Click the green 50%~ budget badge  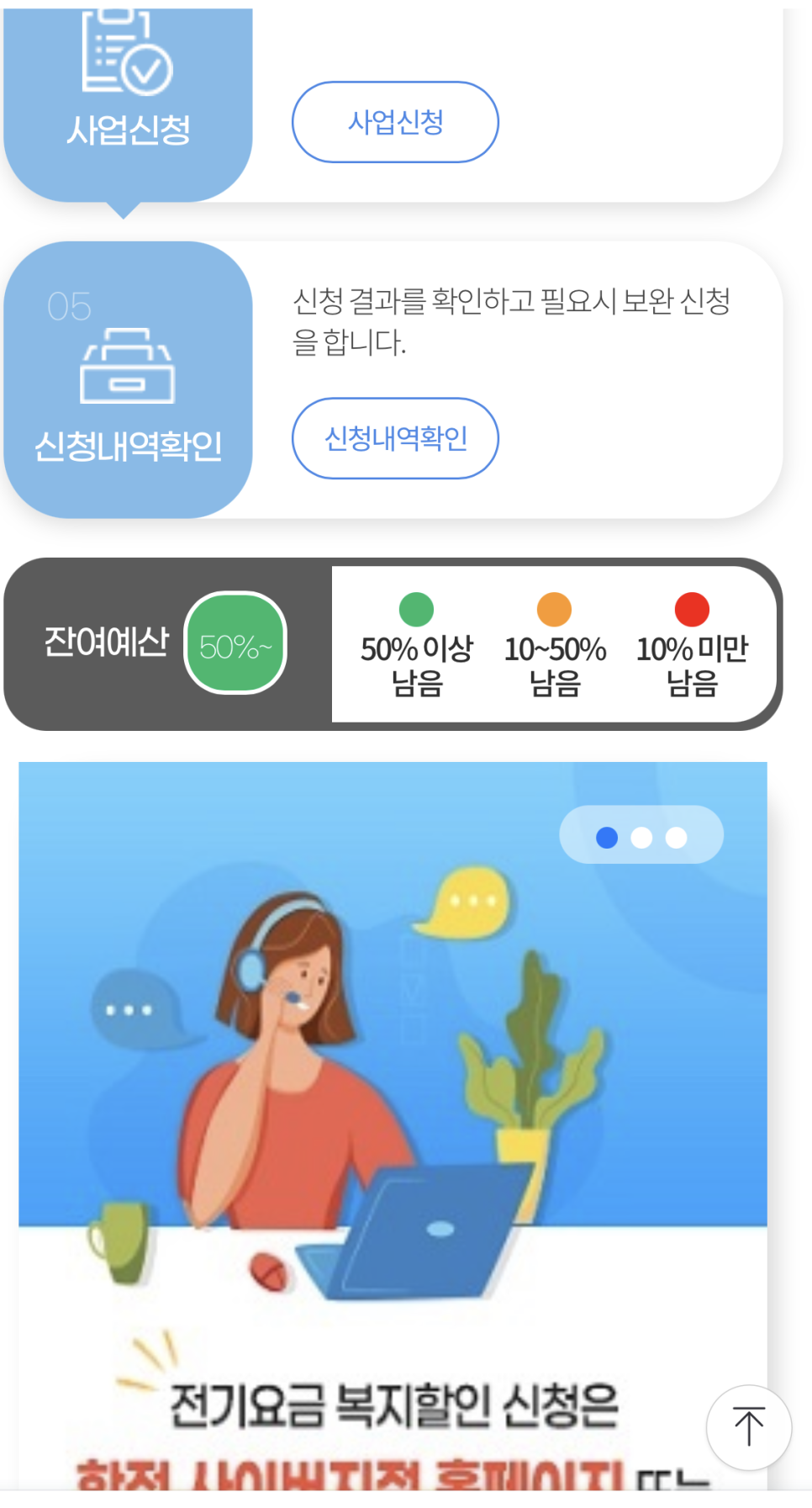click(235, 642)
